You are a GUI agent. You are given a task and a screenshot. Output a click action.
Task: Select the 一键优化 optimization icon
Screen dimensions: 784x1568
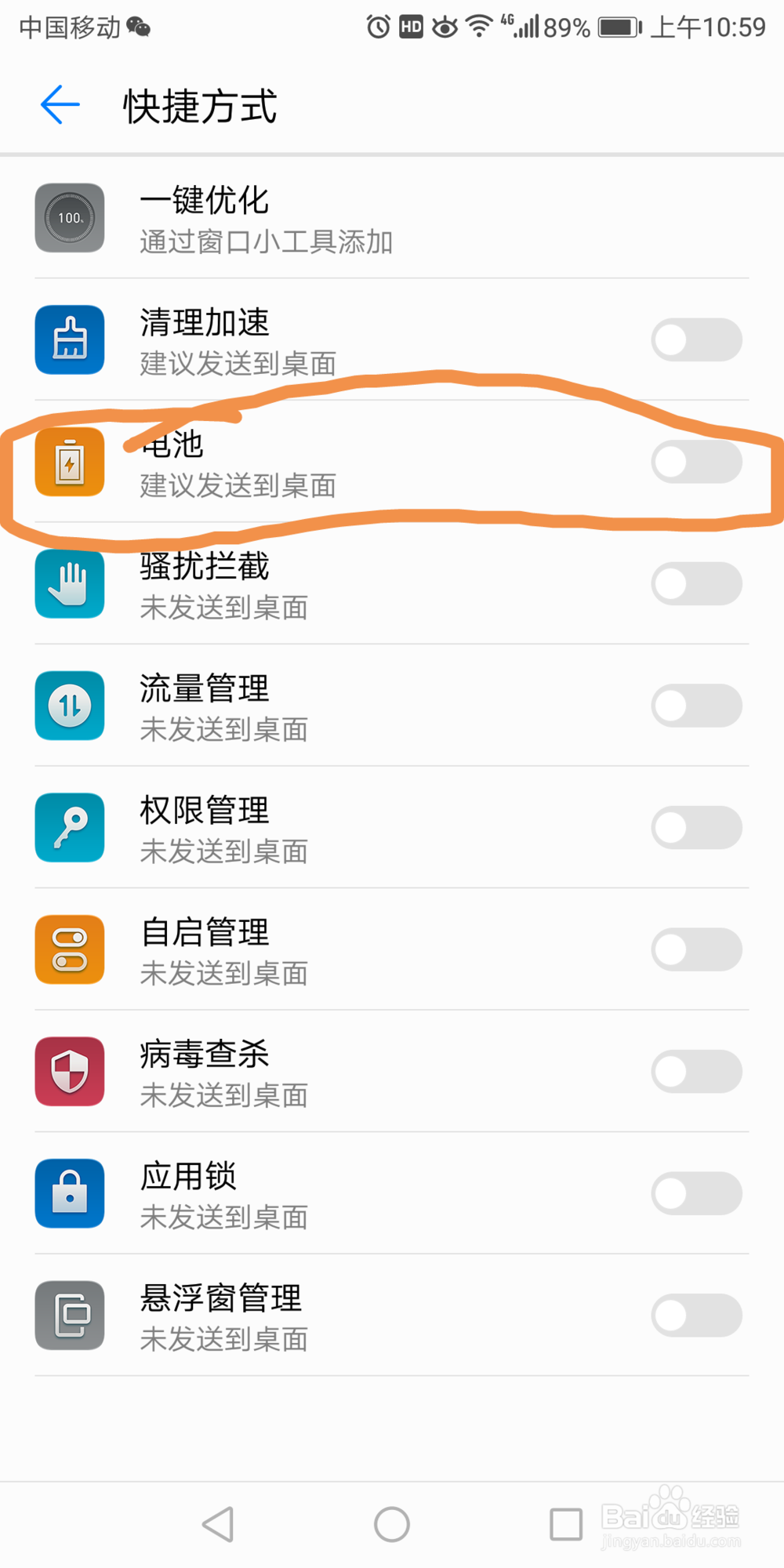[x=70, y=218]
